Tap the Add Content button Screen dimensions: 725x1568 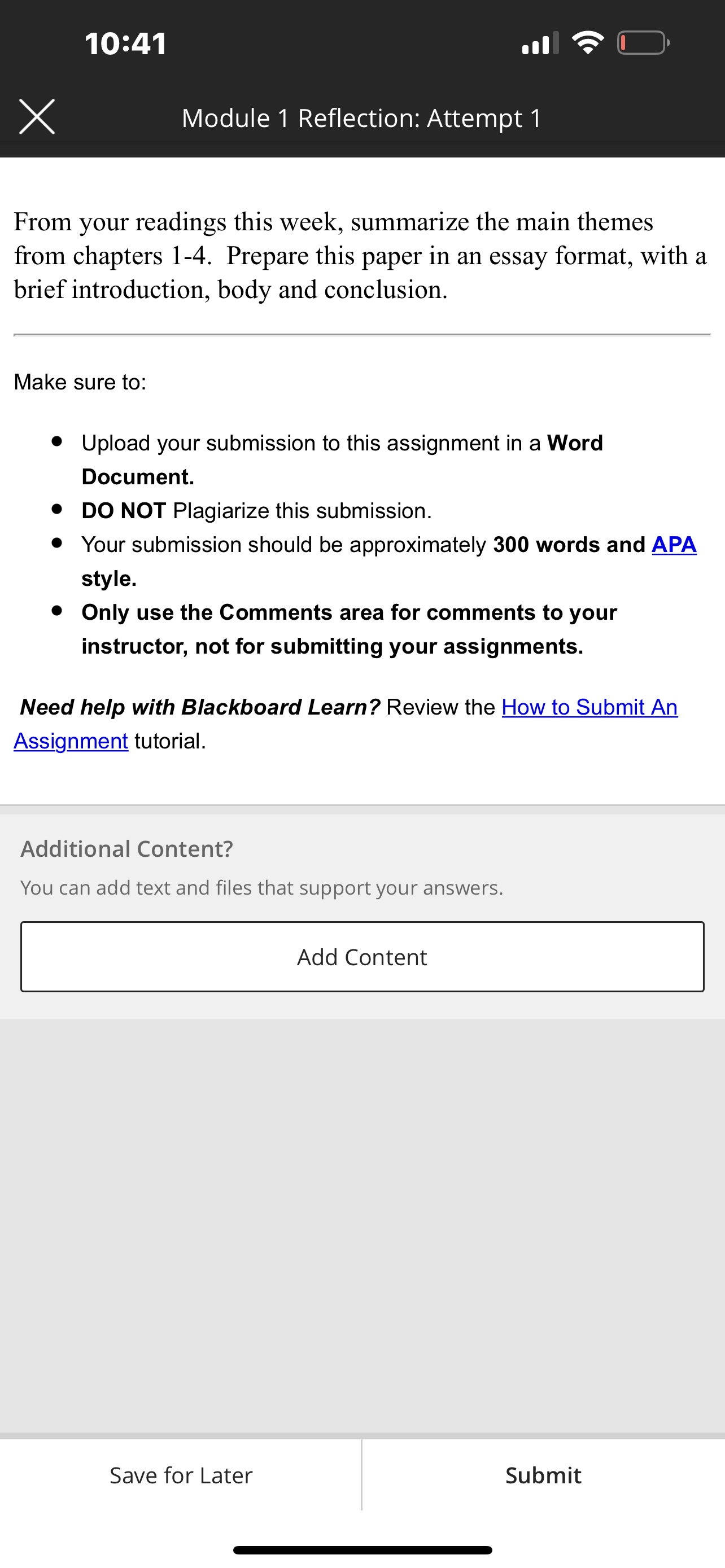pos(362,956)
